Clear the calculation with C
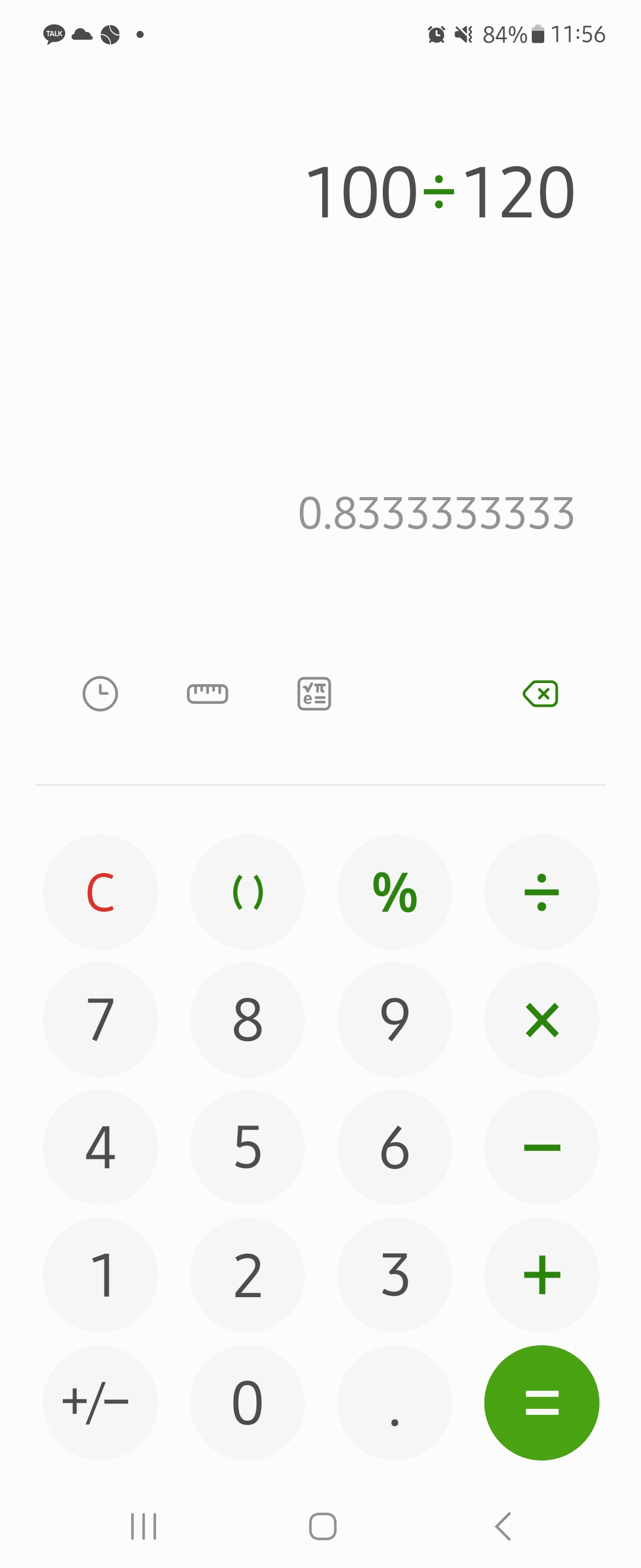The height and width of the screenshot is (1568, 641). click(100, 892)
